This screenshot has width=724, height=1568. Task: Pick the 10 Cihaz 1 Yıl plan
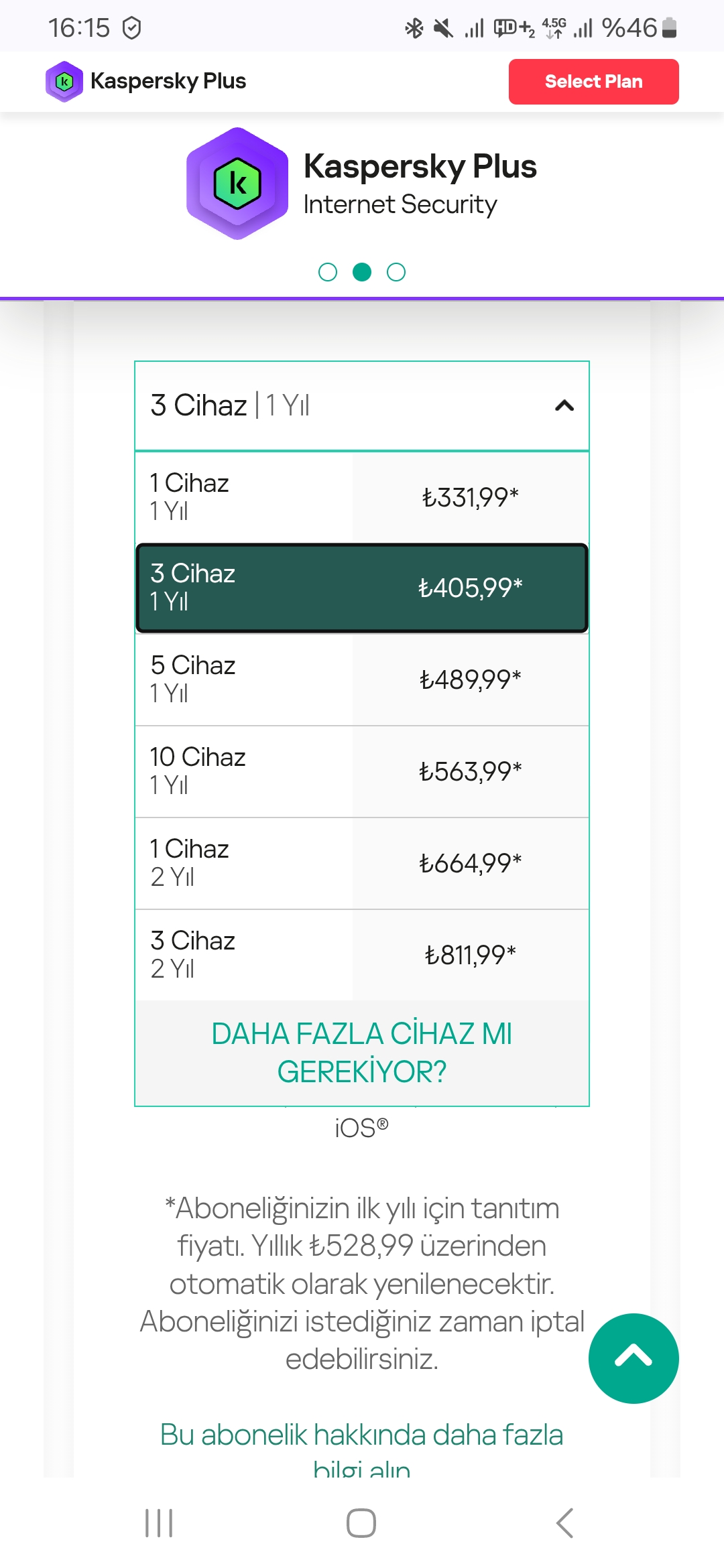pos(362,771)
